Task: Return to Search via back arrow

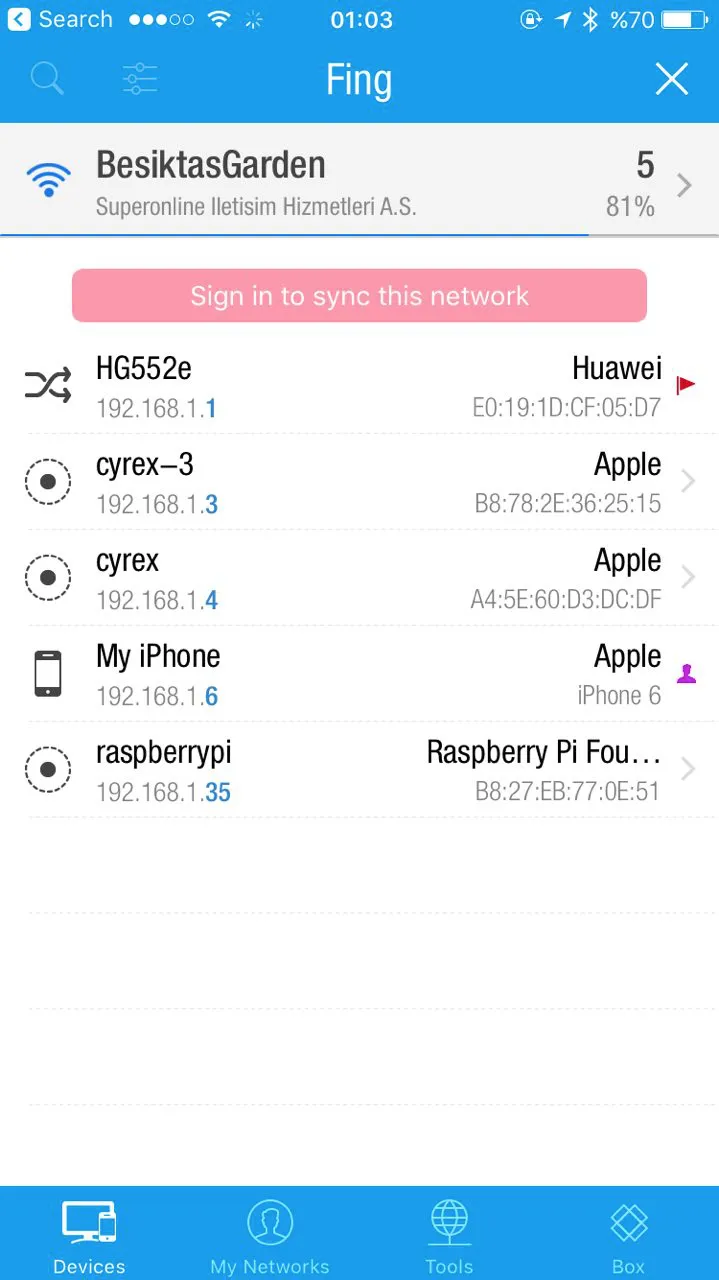Action: (x=60, y=19)
